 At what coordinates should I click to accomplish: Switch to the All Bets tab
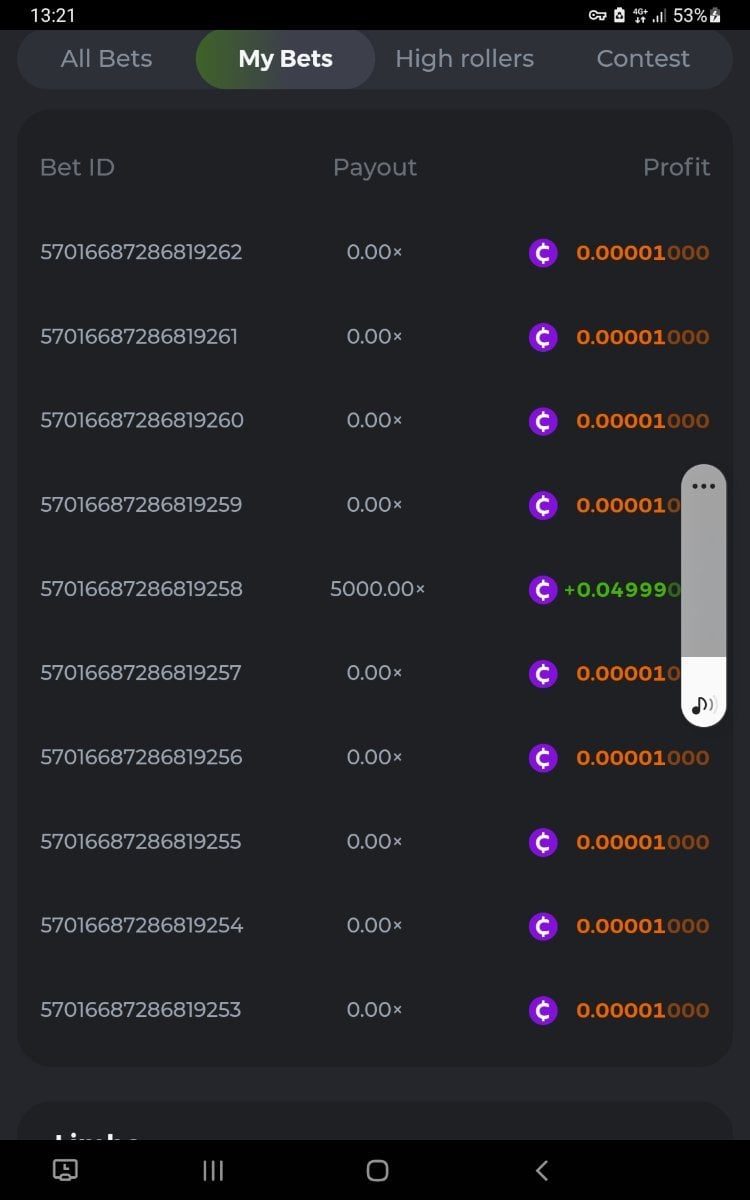106,59
